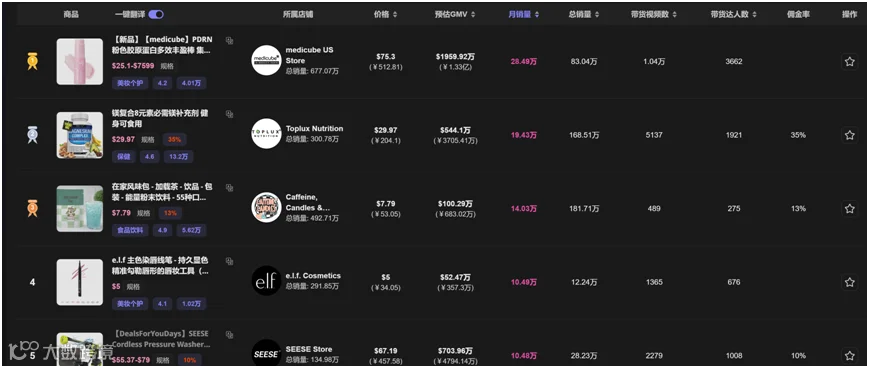
Task: Sort by 预估GMV column
Action: point(455,14)
